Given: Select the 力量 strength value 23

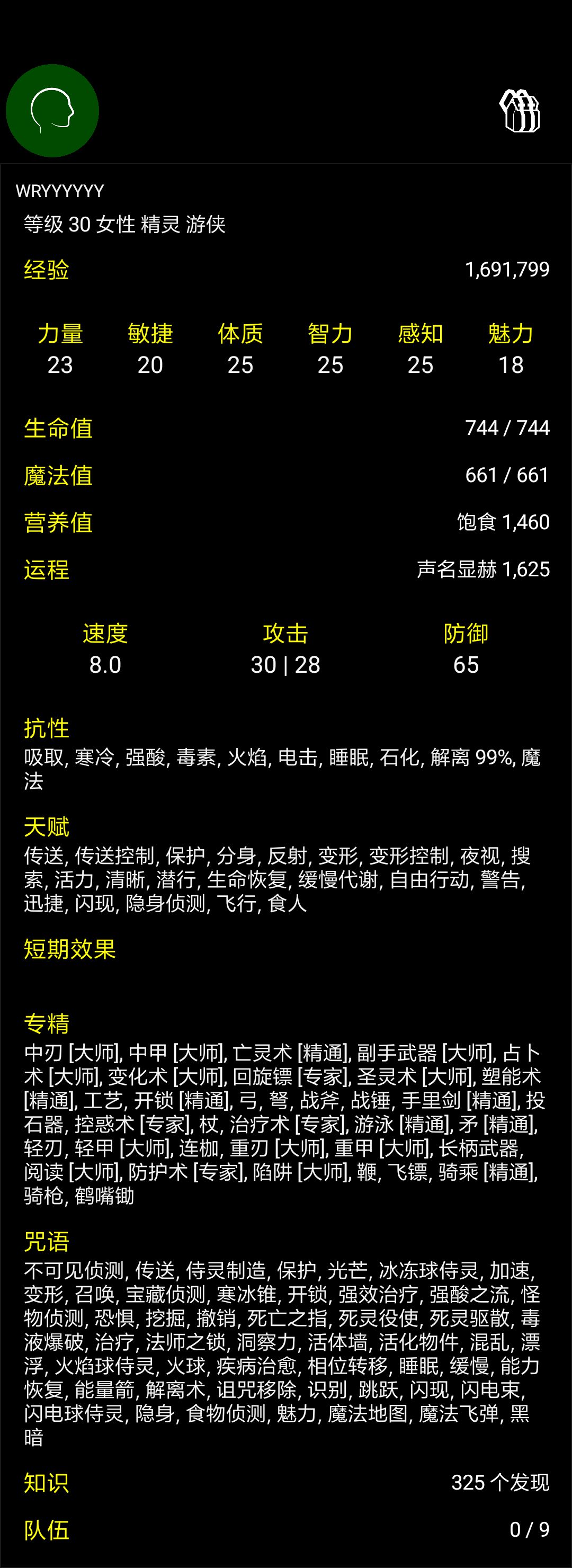Looking at the screenshot, I should [x=59, y=366].
